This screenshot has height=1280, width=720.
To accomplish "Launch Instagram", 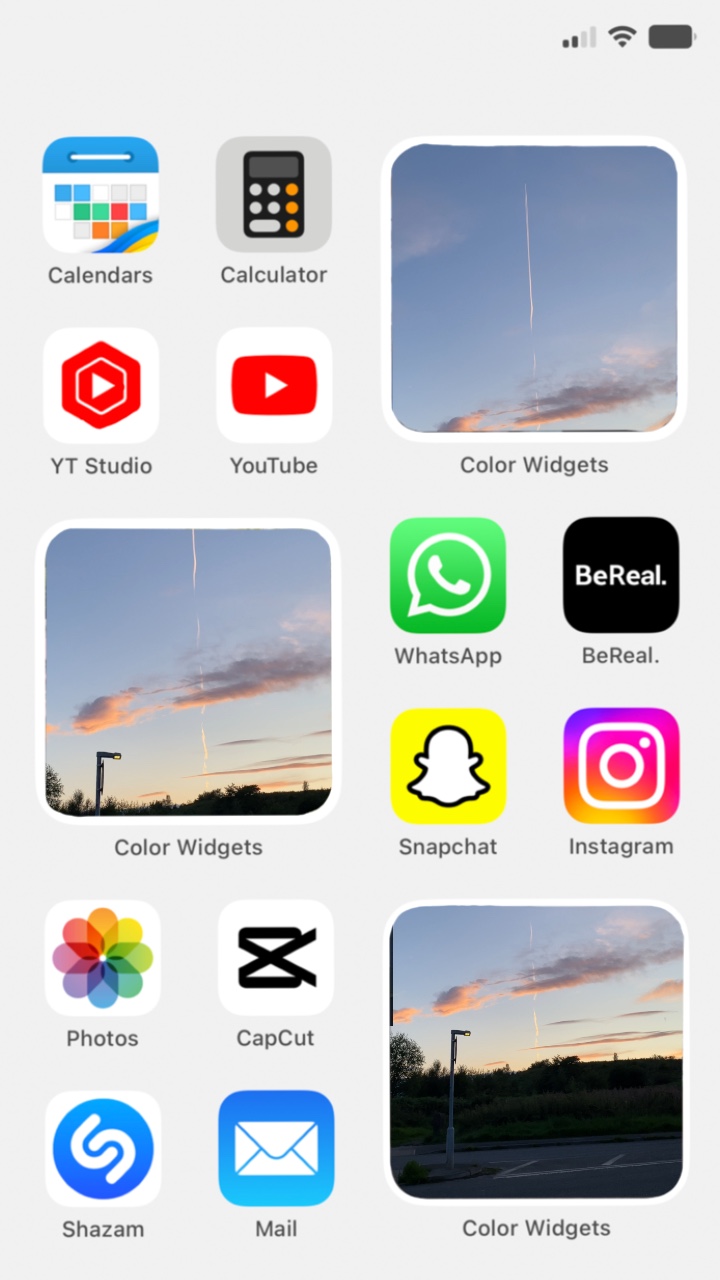I will 621,766.
